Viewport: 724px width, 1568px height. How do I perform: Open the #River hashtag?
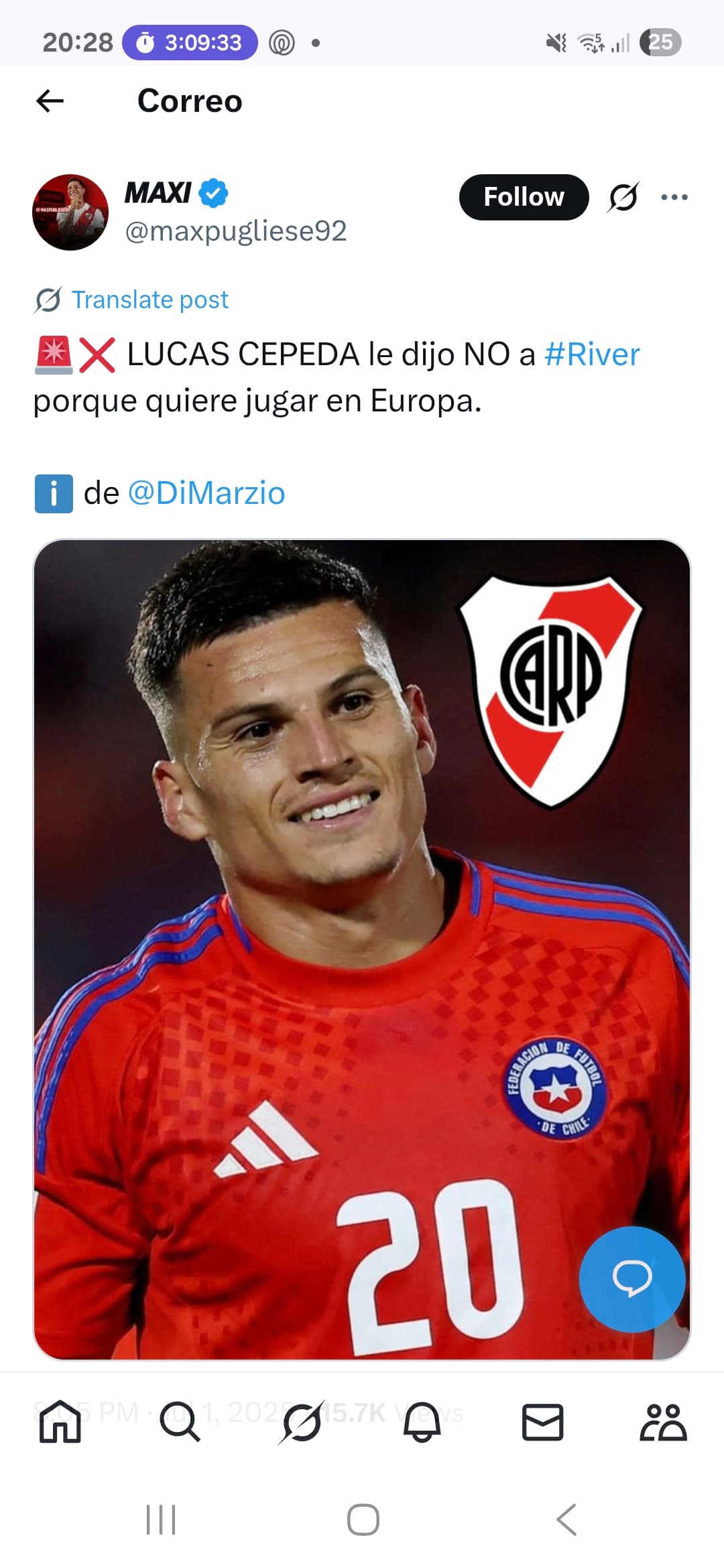[x=592, y=354]
